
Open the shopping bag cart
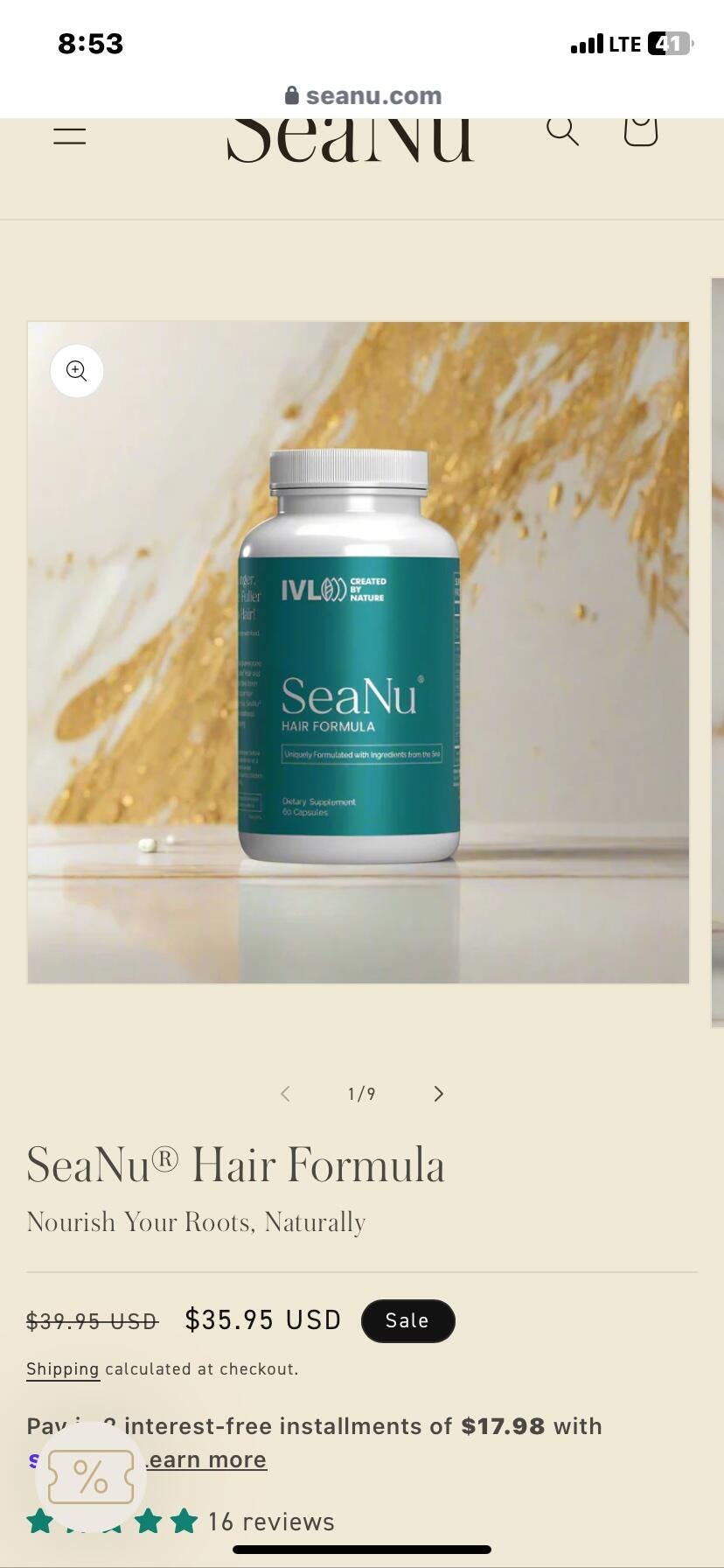tap(640, 130)
